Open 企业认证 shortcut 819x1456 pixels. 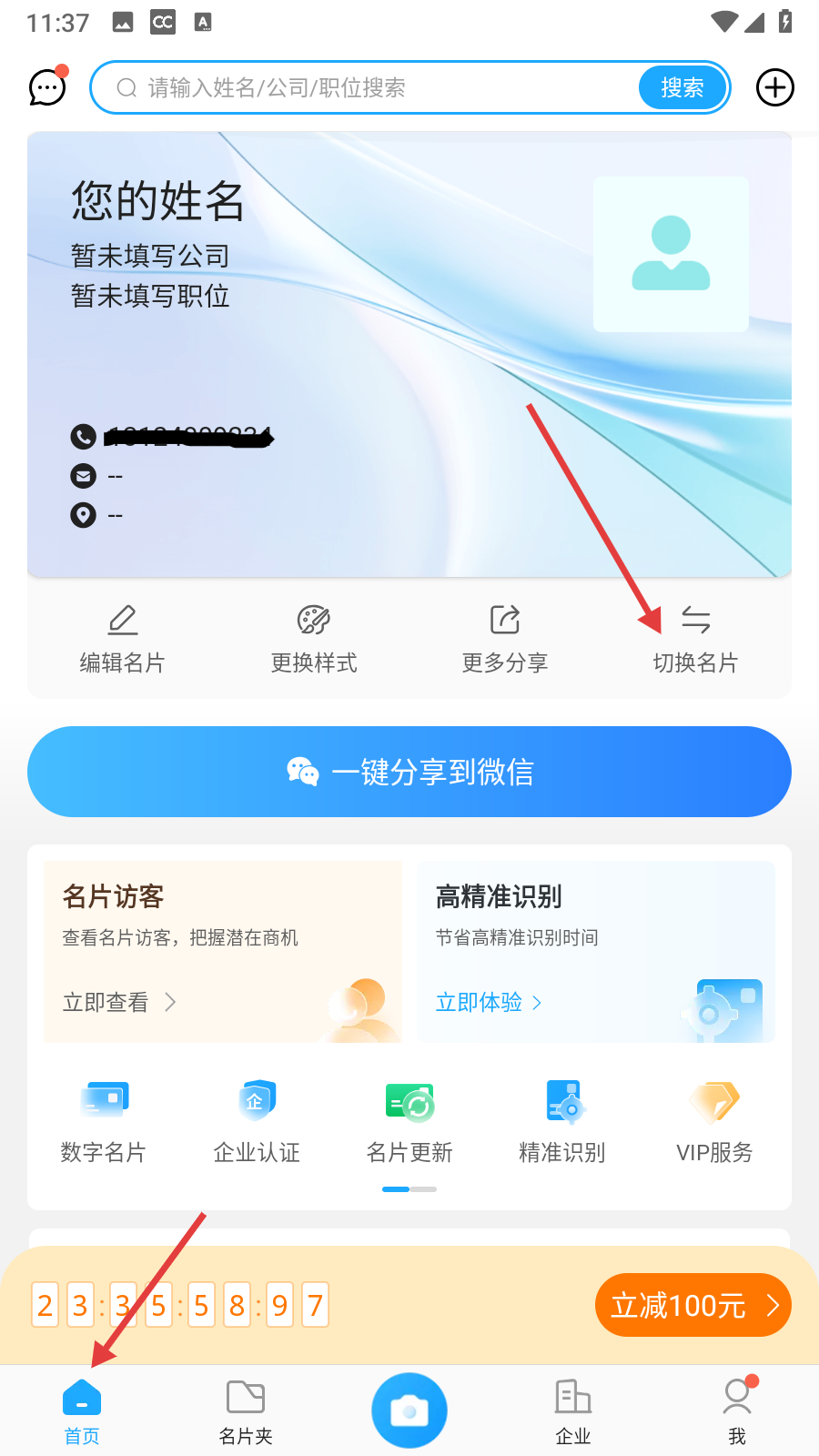tap(257, 1122)
